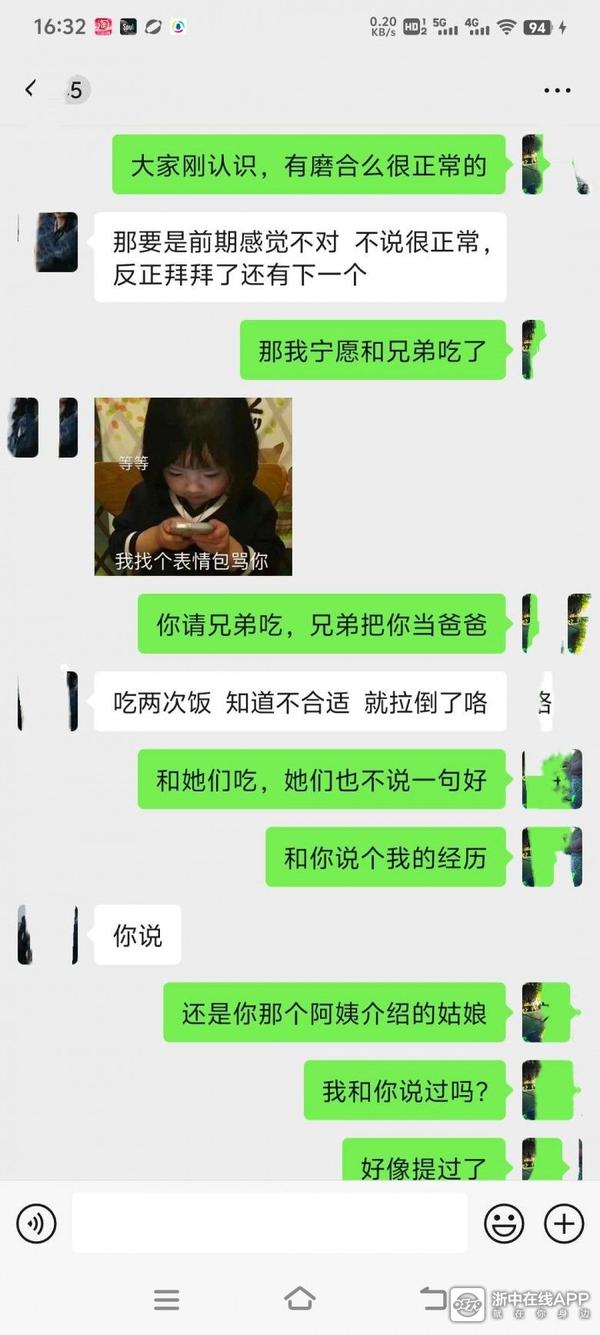The width and height of the screenshot is (600, 1335).
Task: Open the girl-with-phone meme sticker
Action: click(x=193, y=486)
